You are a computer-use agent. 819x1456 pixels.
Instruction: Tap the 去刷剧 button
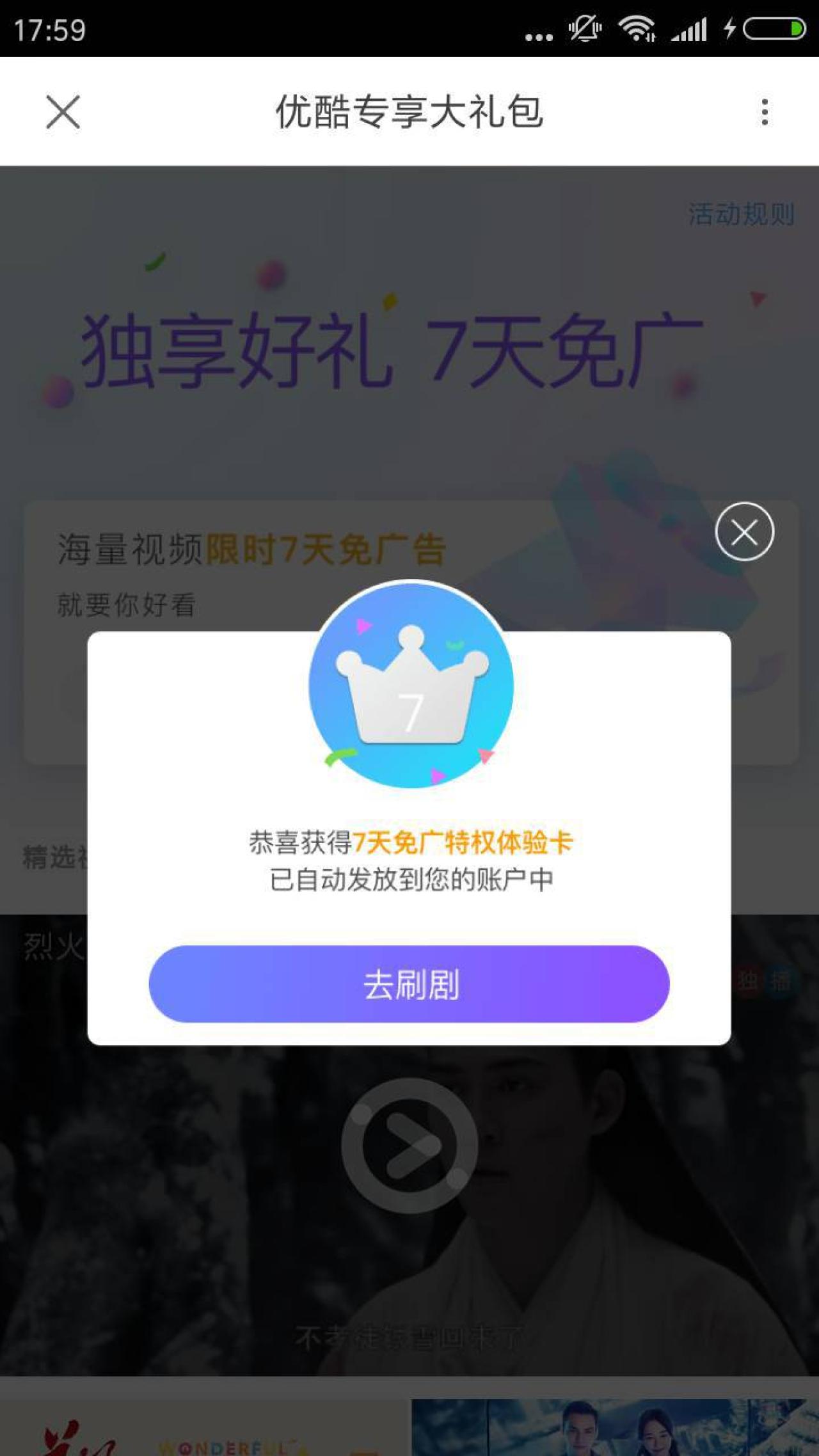[409, 984]
